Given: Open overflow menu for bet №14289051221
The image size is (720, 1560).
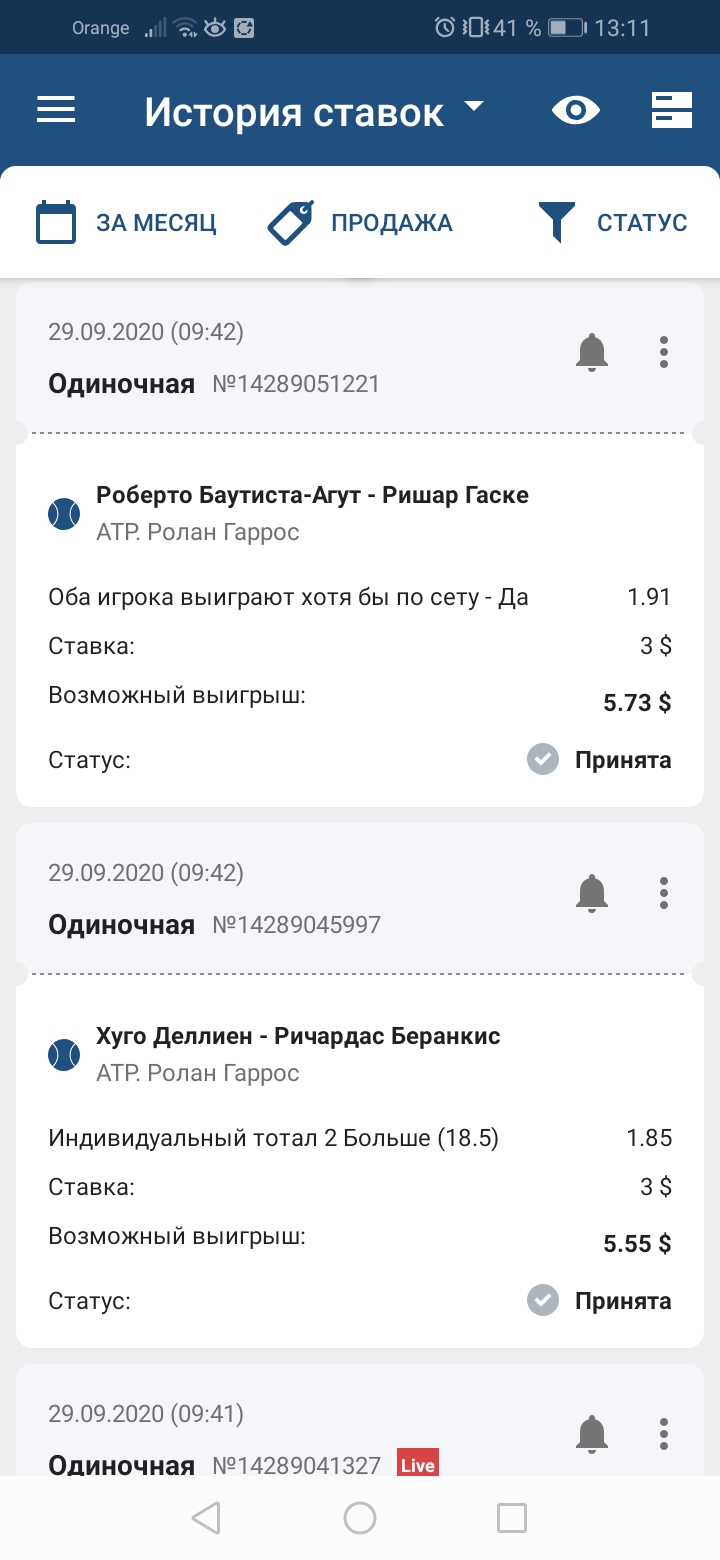Looking at the screenshot, I should pos(663,352).
